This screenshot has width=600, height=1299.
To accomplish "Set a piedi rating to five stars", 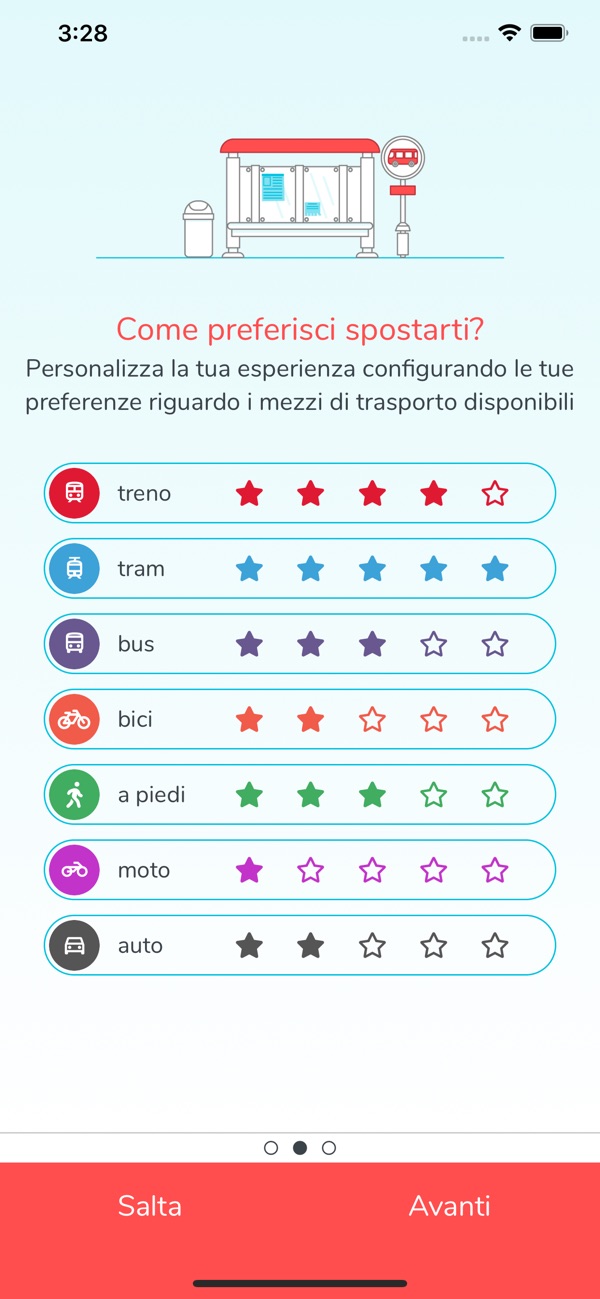I will pos(495,795).
